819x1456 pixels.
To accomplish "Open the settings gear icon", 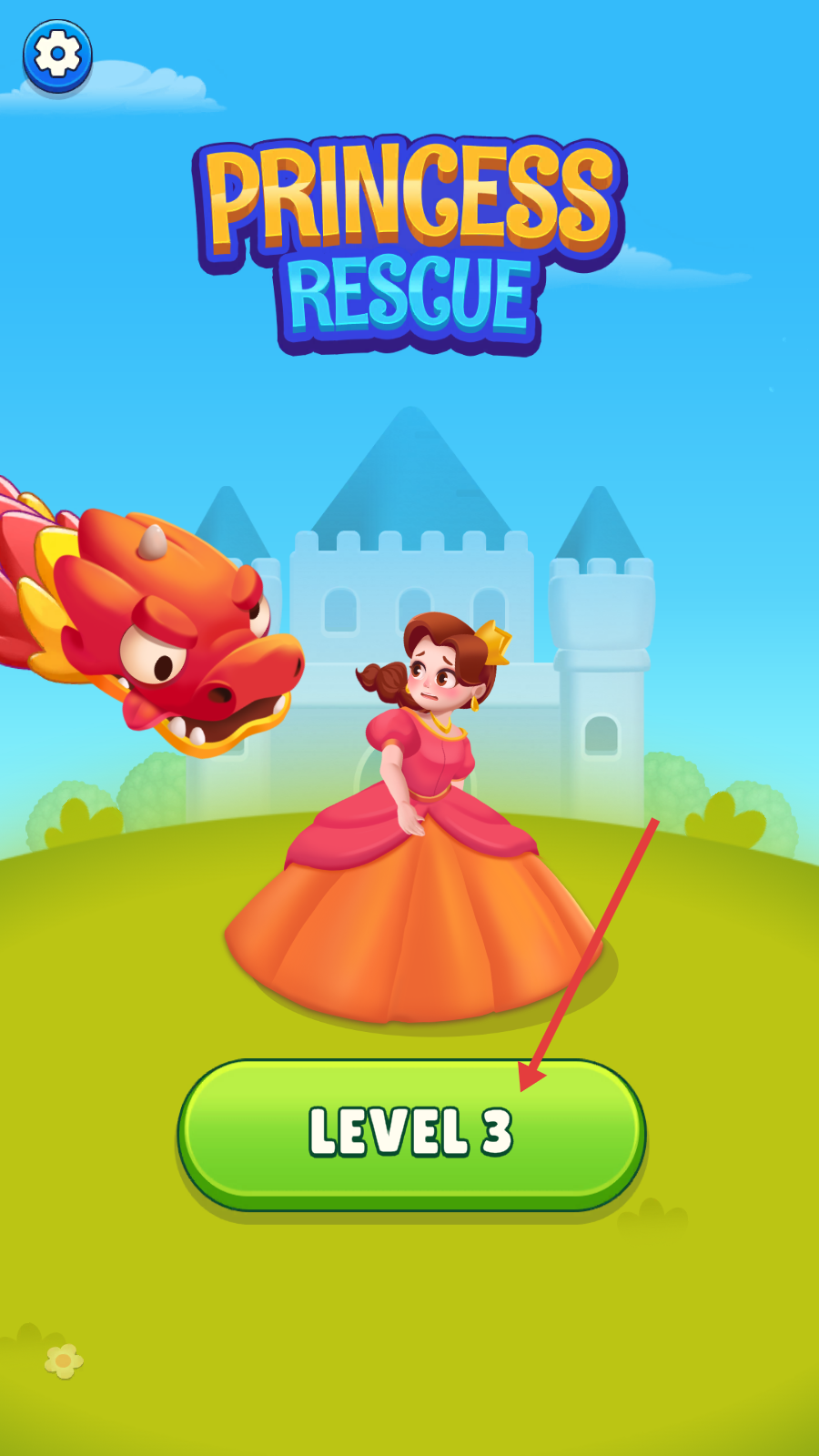I will (x=57, y=56).
